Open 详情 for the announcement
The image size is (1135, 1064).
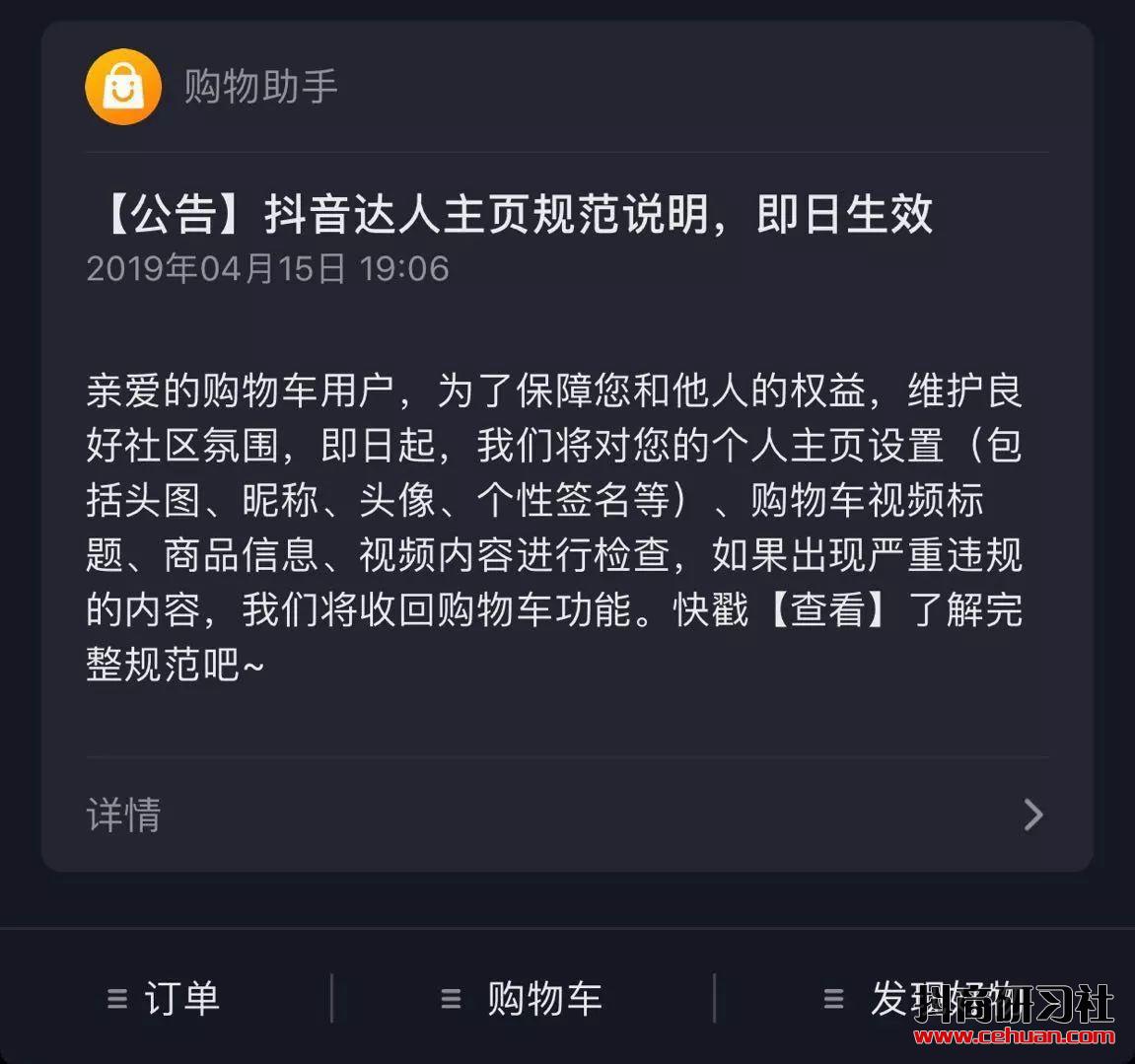[x=566, y=815]
